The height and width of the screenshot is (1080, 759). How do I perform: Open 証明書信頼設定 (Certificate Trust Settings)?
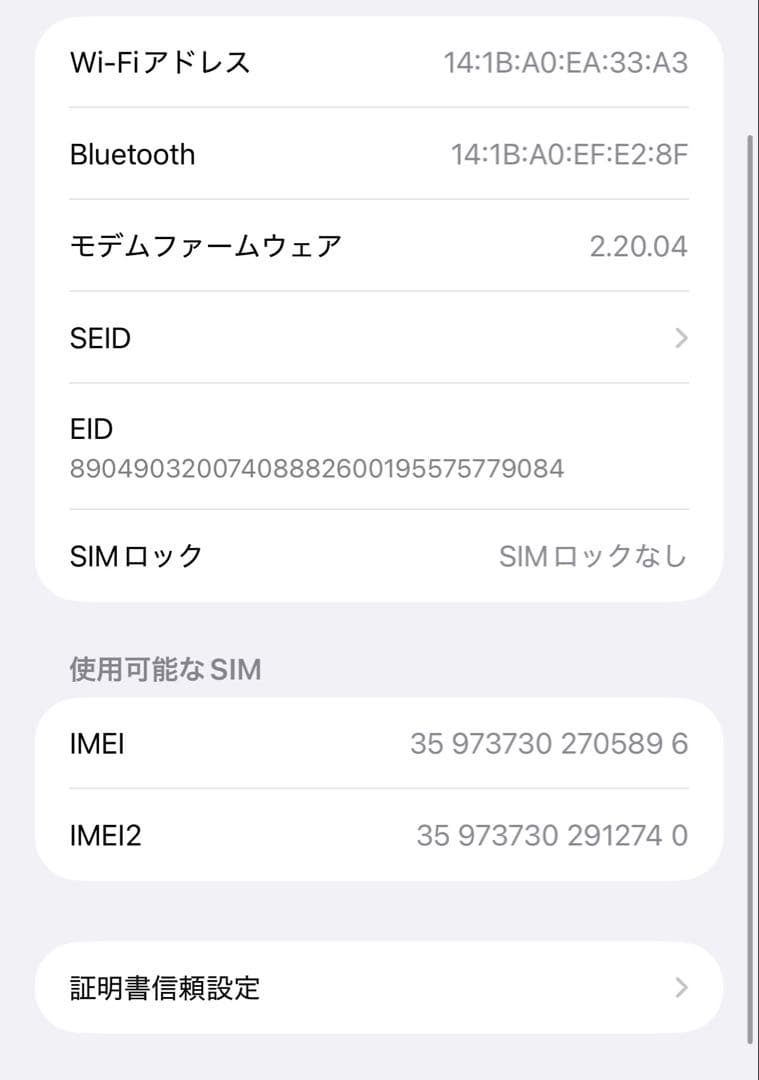(x=379, y=988)
